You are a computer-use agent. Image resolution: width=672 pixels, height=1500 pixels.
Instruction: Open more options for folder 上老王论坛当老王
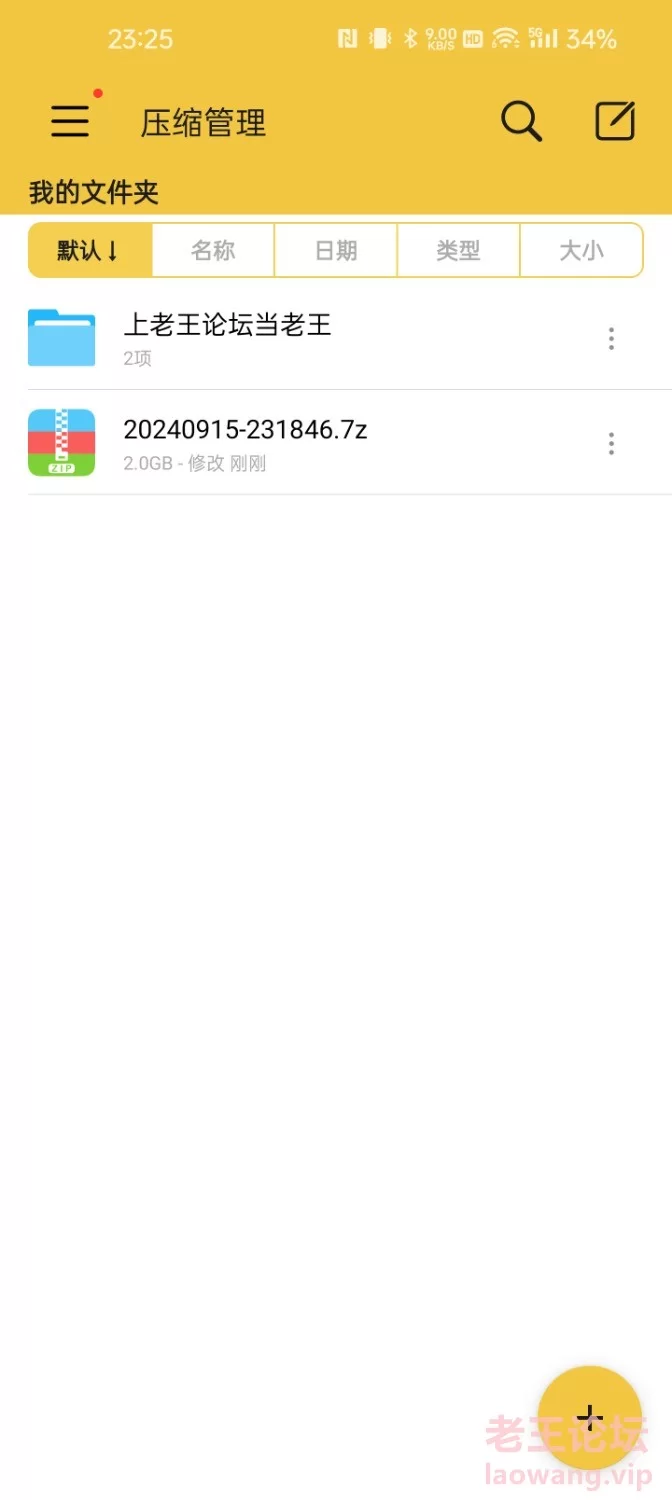(x=611, y=339)
